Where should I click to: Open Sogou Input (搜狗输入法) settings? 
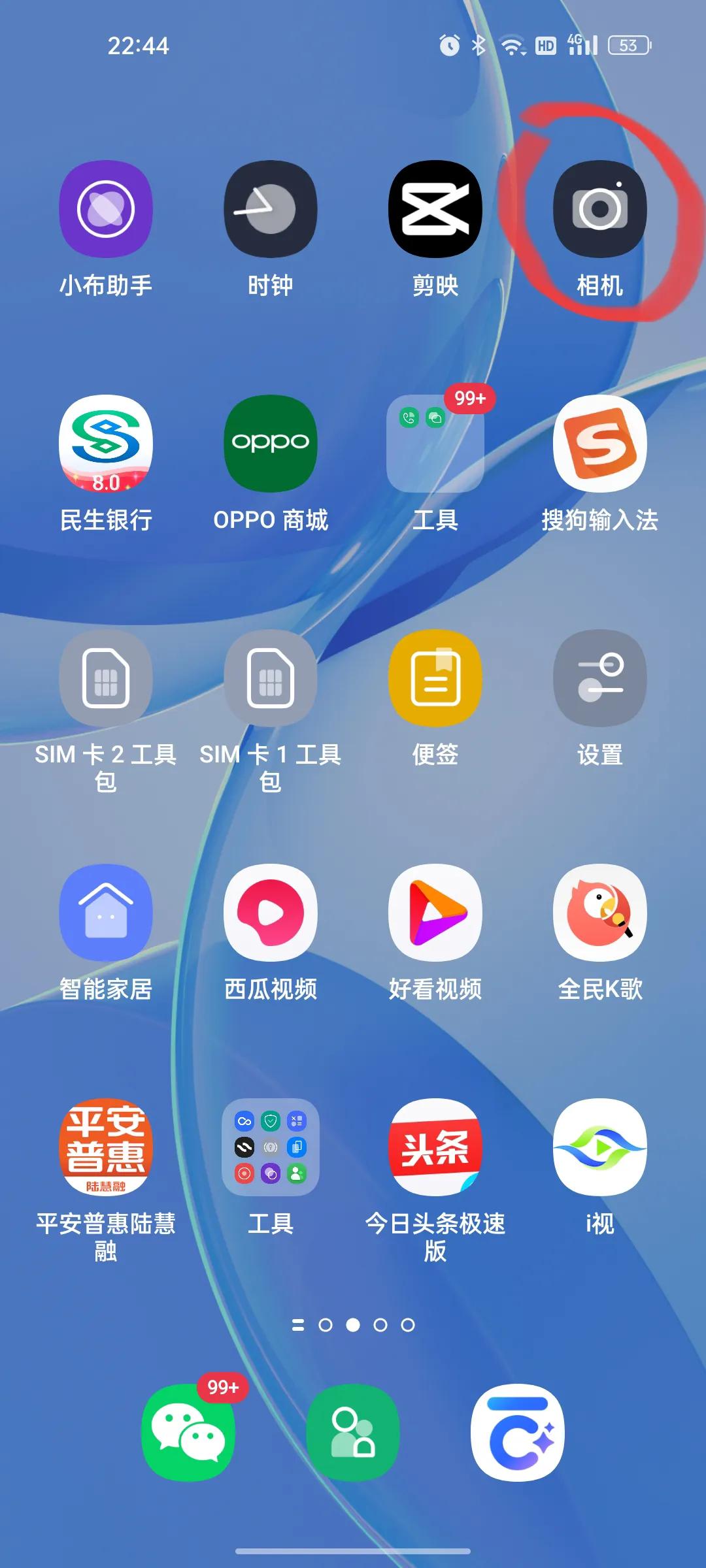[x=599, y=444]
